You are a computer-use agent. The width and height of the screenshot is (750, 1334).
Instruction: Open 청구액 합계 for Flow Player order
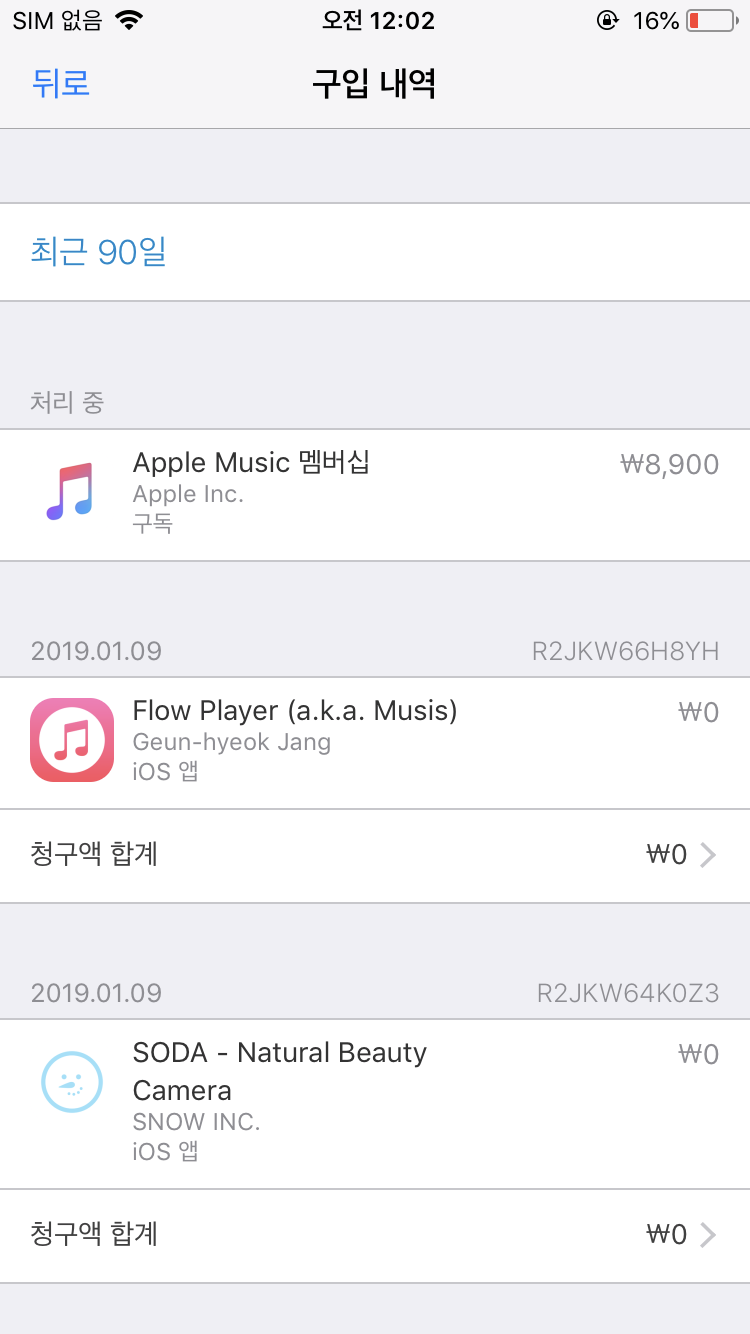374,855
